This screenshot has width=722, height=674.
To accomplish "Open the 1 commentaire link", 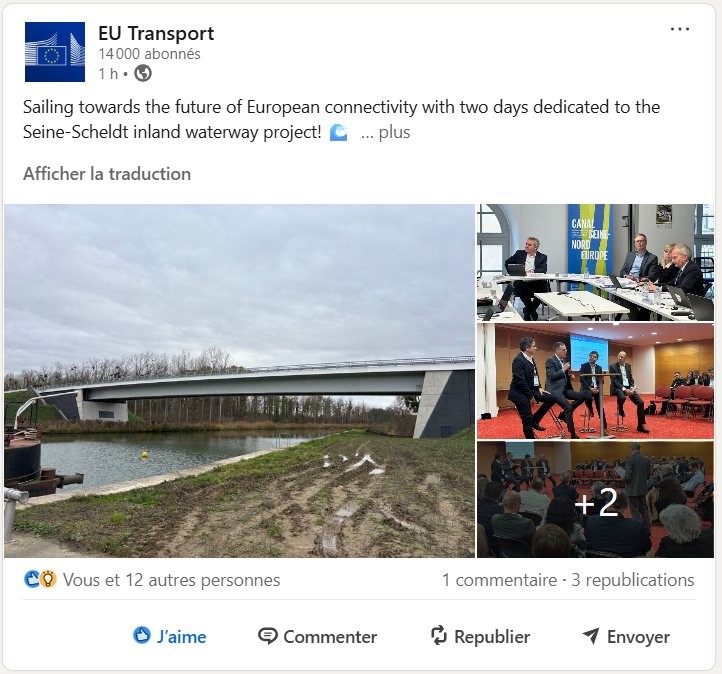I will pyautogui.click(x=499, y=580).
